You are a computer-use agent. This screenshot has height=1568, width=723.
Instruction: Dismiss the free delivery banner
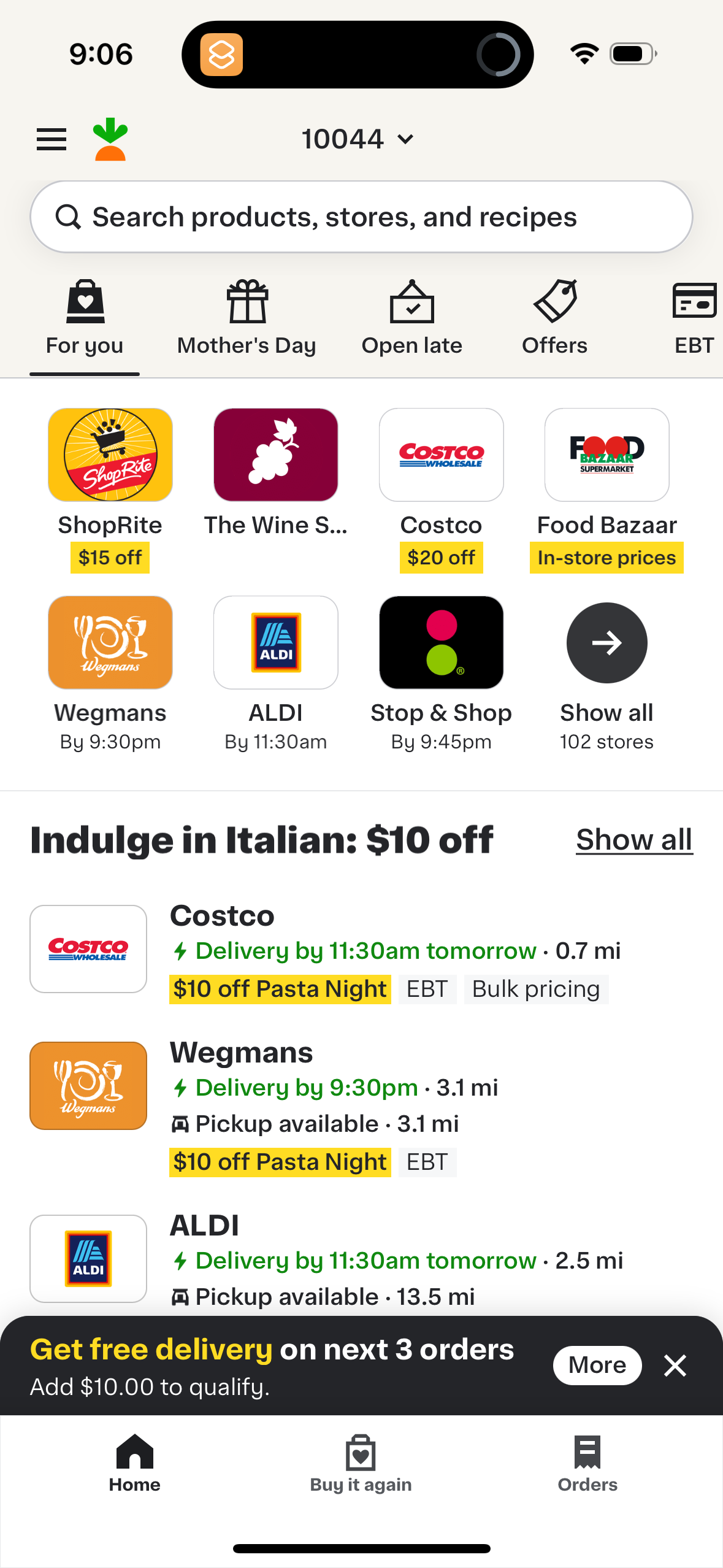(675, 1365)
